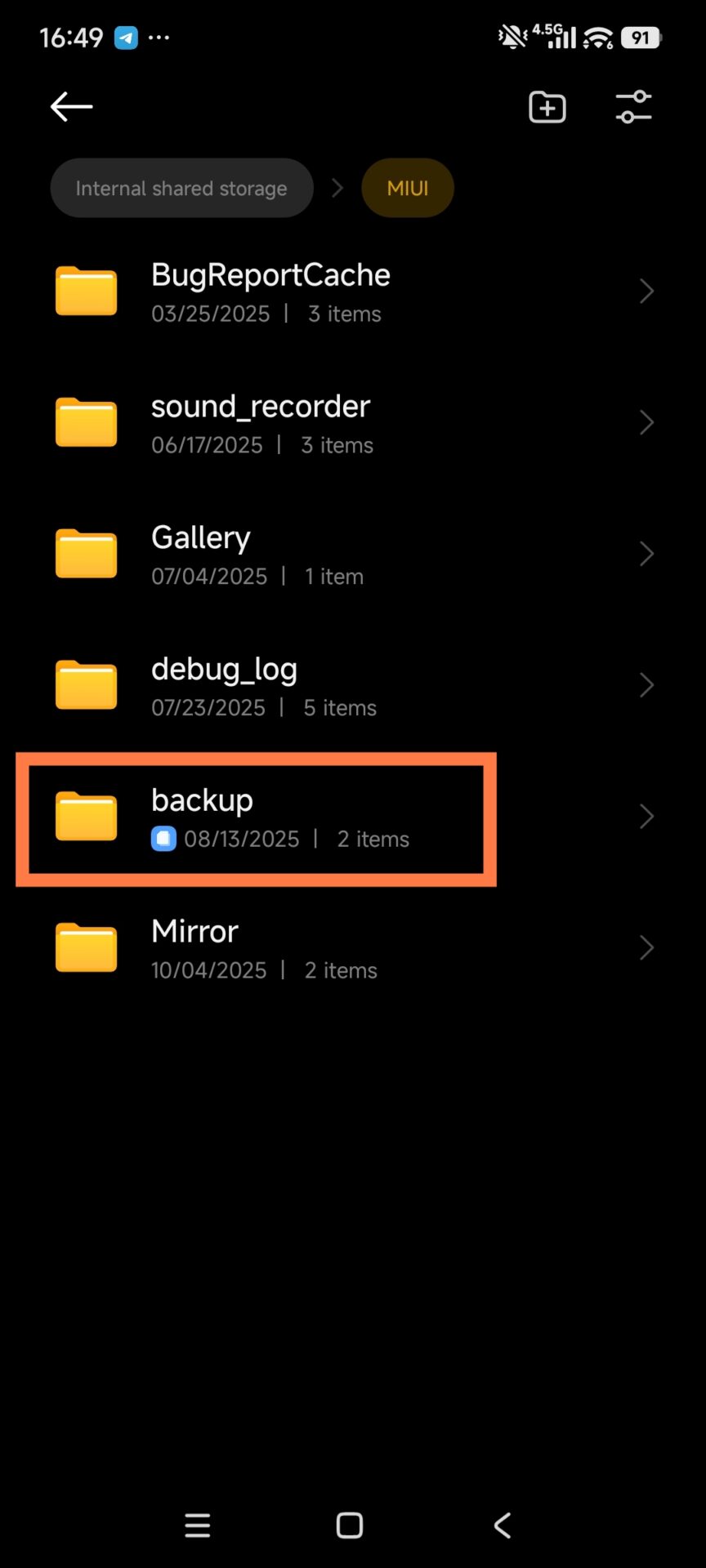706x1568 pixels.
Task: Go back using the top arrow
Action: click(x=71, y=107)
